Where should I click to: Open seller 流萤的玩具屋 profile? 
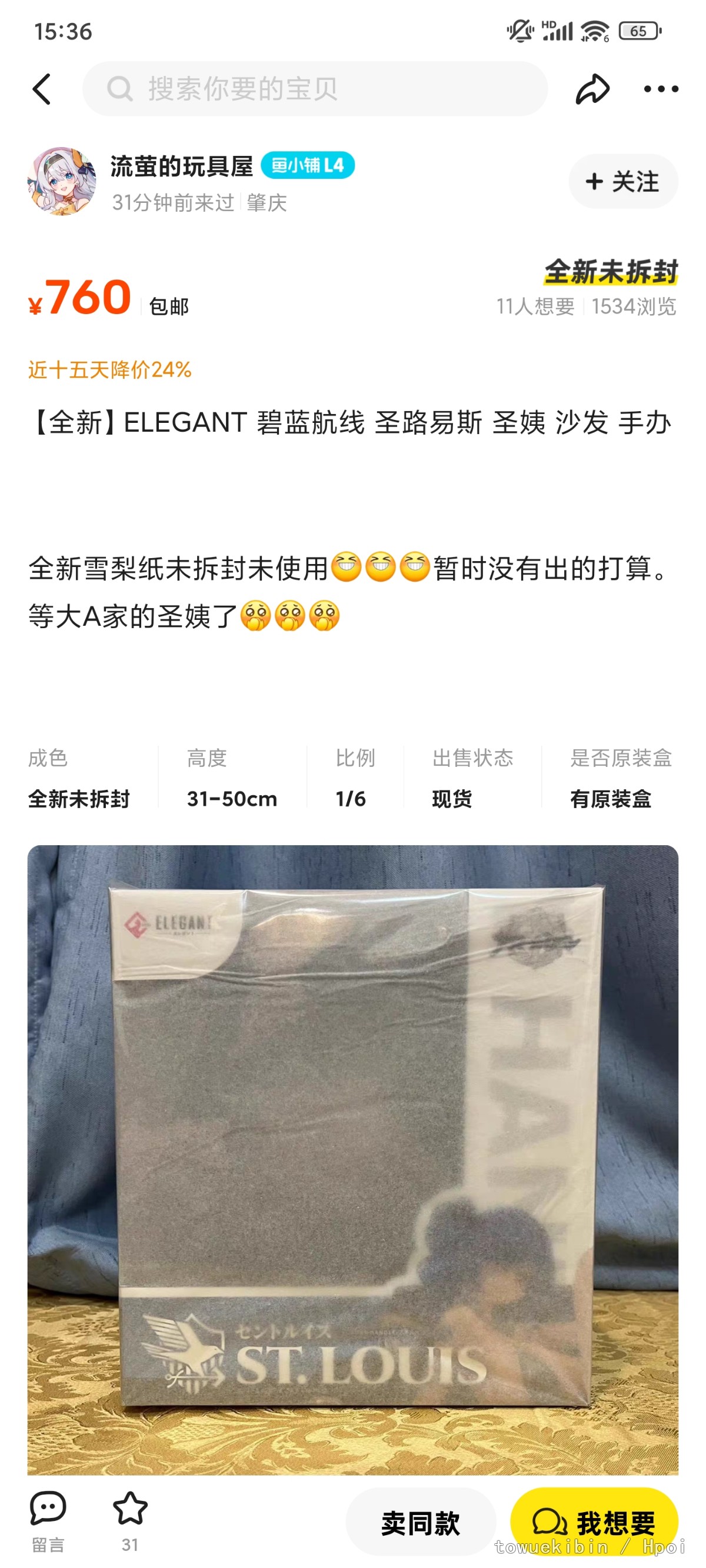[182, 166]
